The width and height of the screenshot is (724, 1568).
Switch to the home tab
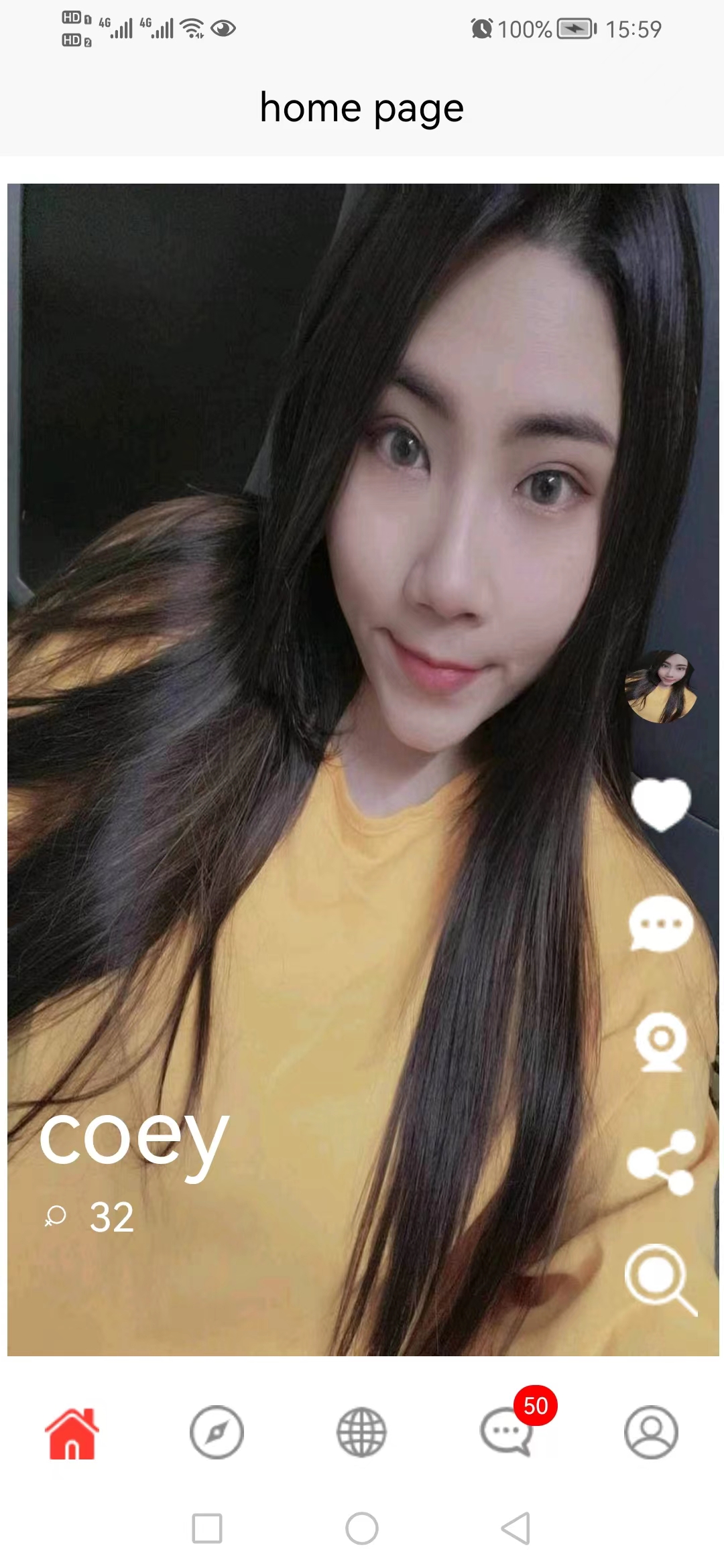[72, 1433]
